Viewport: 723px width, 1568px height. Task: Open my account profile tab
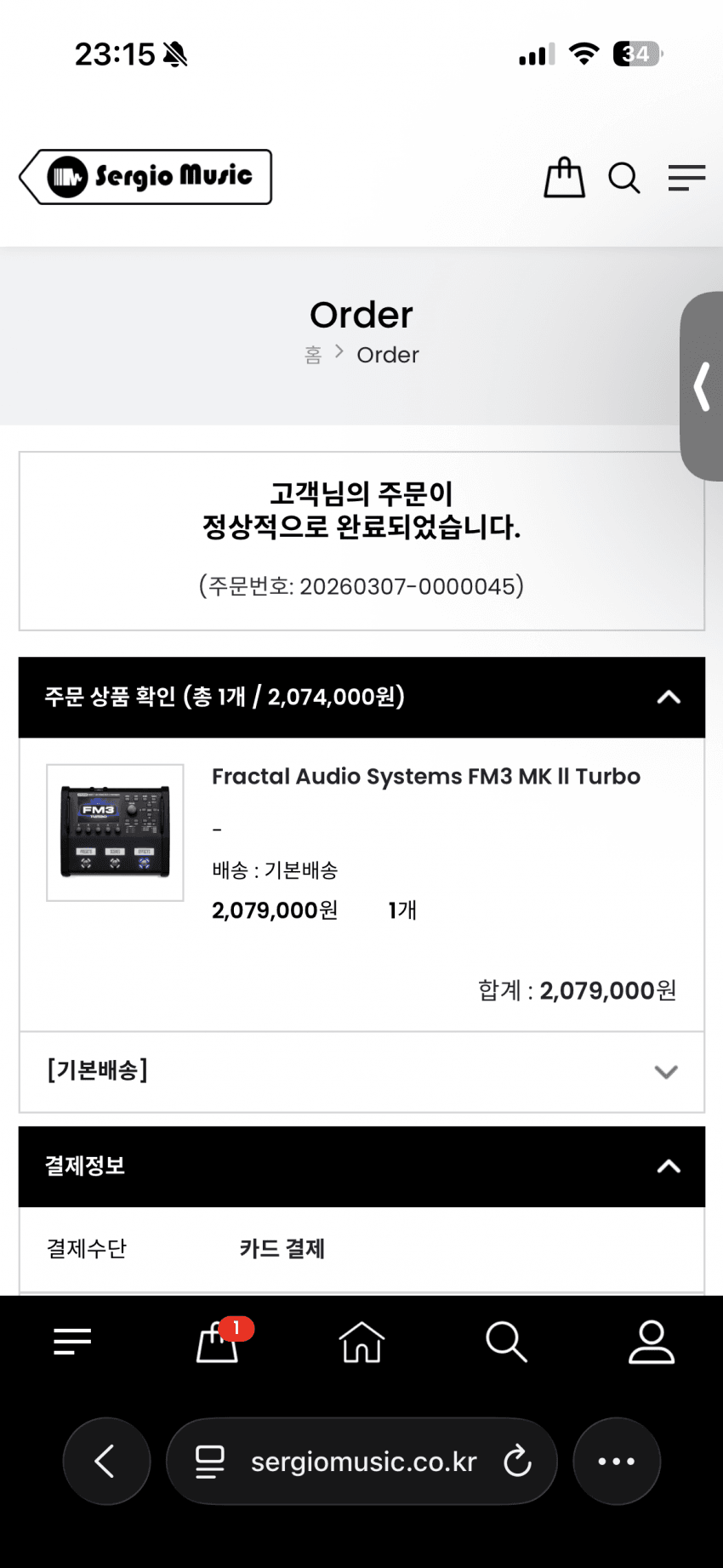651,1342
